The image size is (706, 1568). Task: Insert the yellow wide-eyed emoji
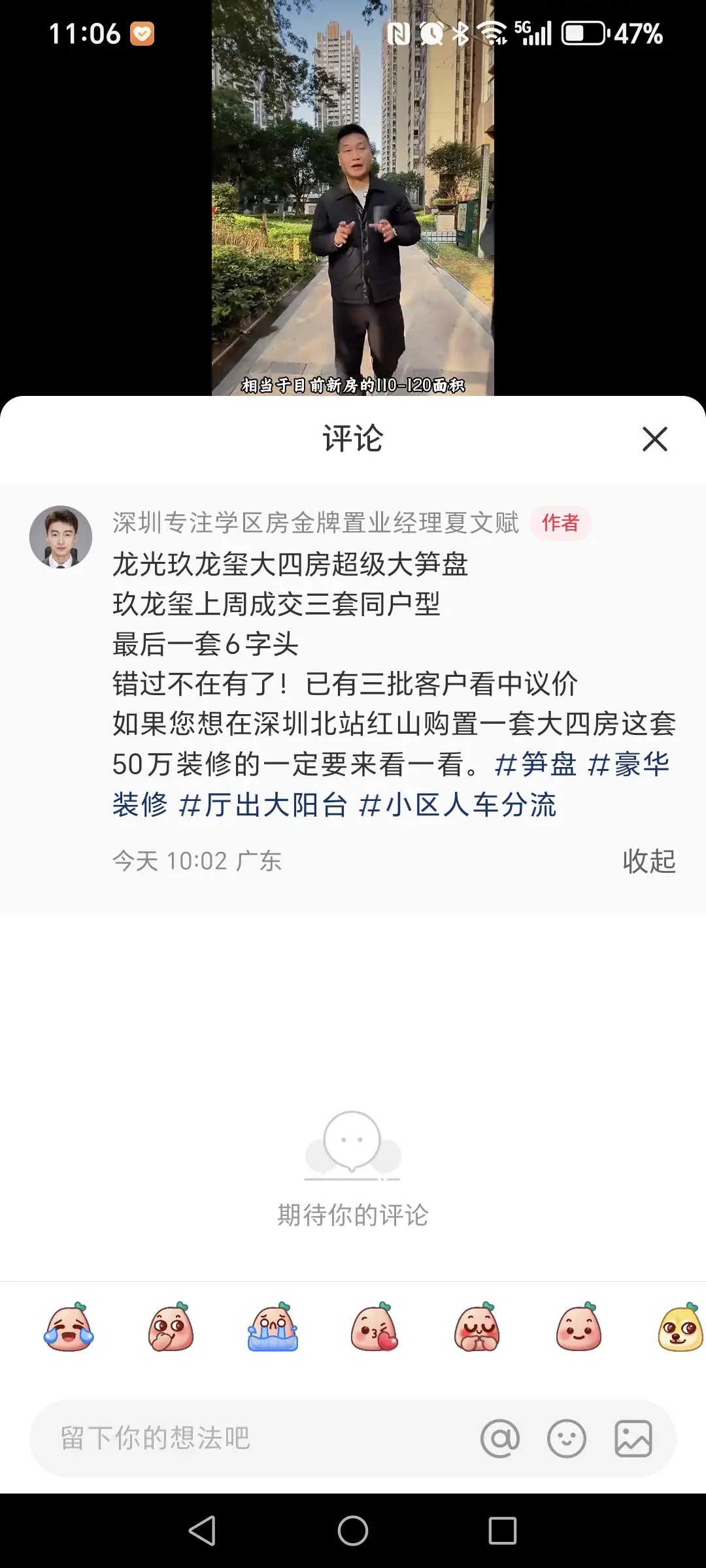point(680,1327)
